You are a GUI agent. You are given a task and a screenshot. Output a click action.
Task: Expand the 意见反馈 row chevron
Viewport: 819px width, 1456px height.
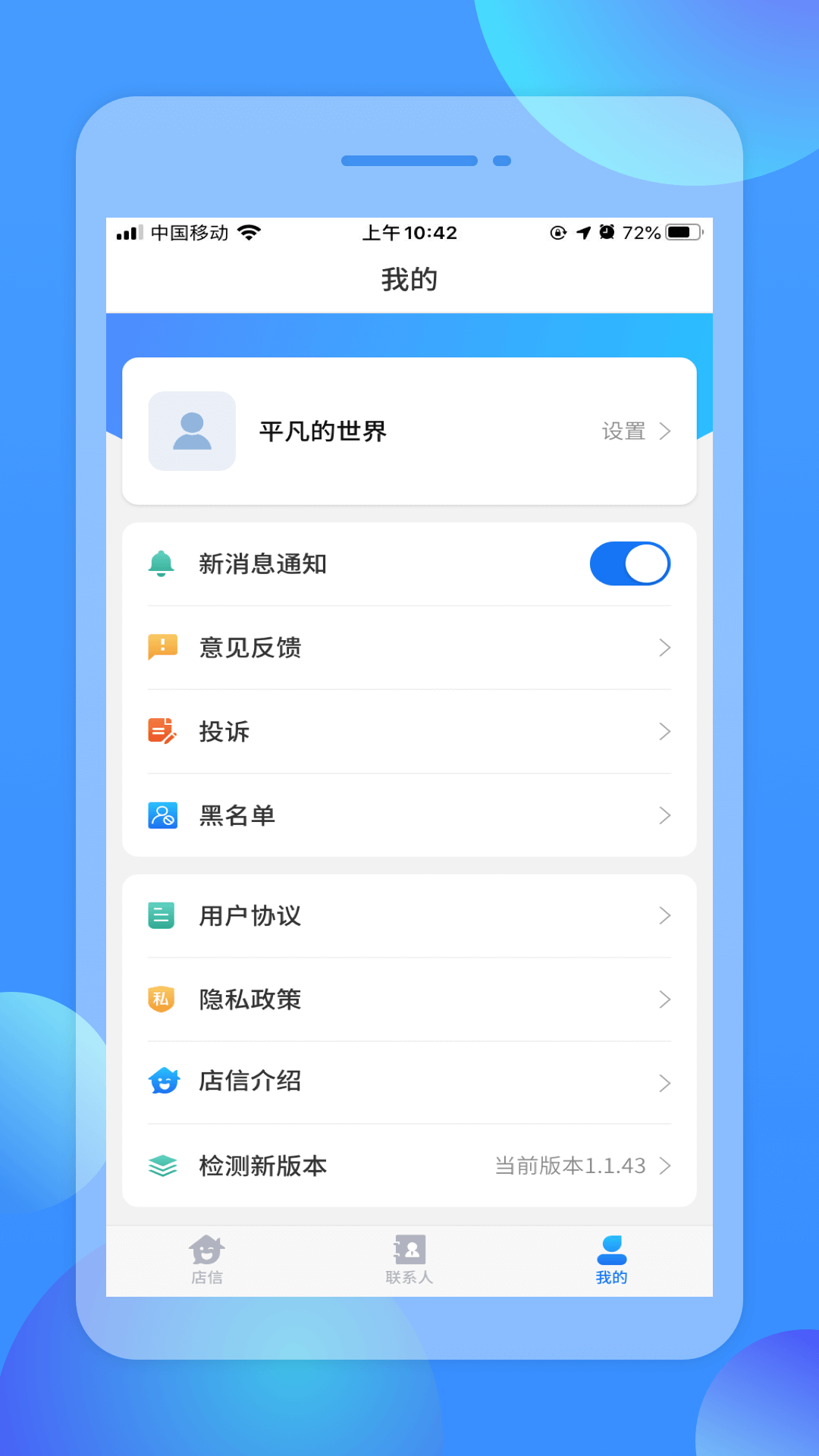(x=665, y=647)
